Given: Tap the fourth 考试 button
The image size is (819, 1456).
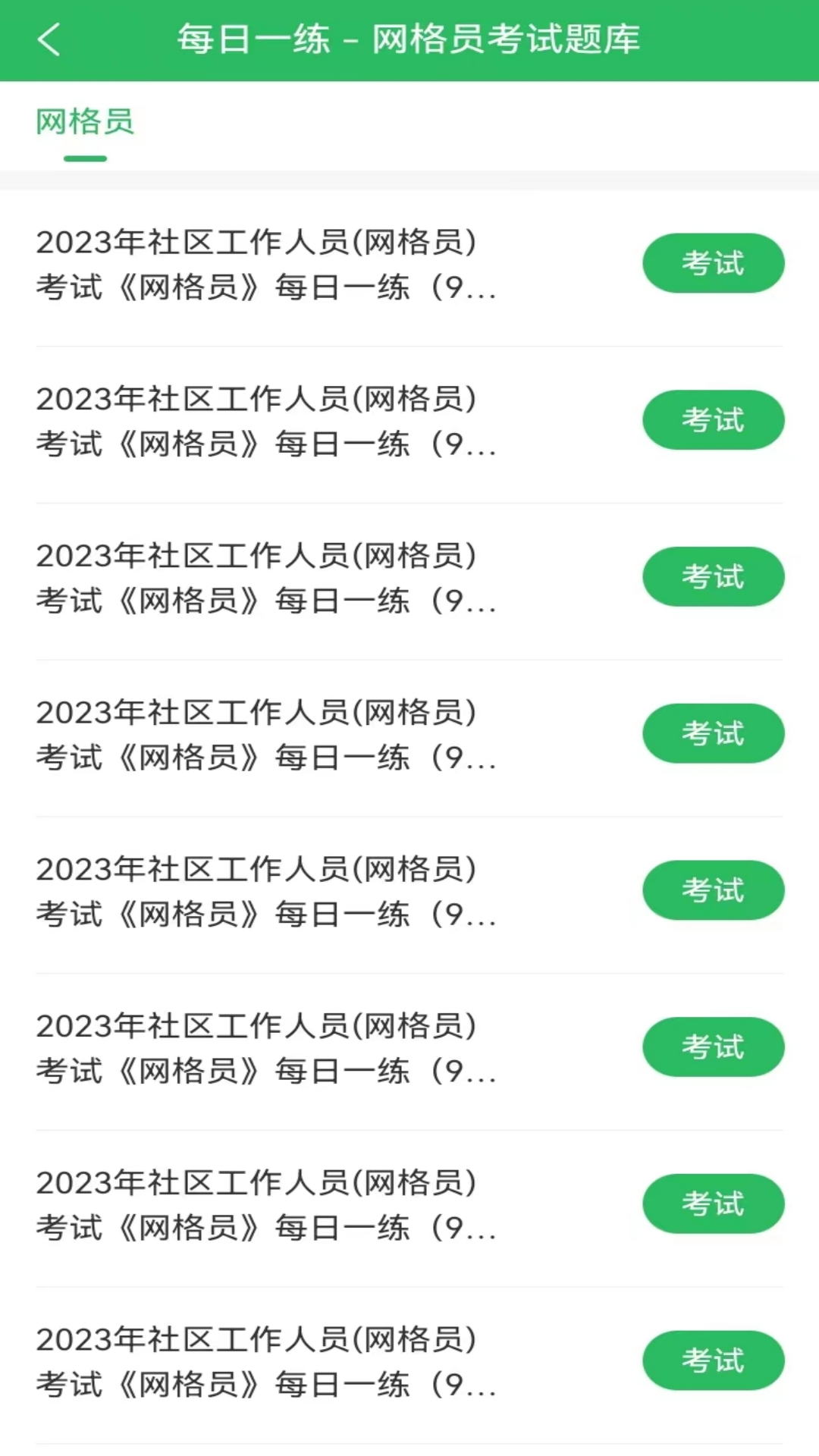Looking at the screenshot, I should [712, 733].
